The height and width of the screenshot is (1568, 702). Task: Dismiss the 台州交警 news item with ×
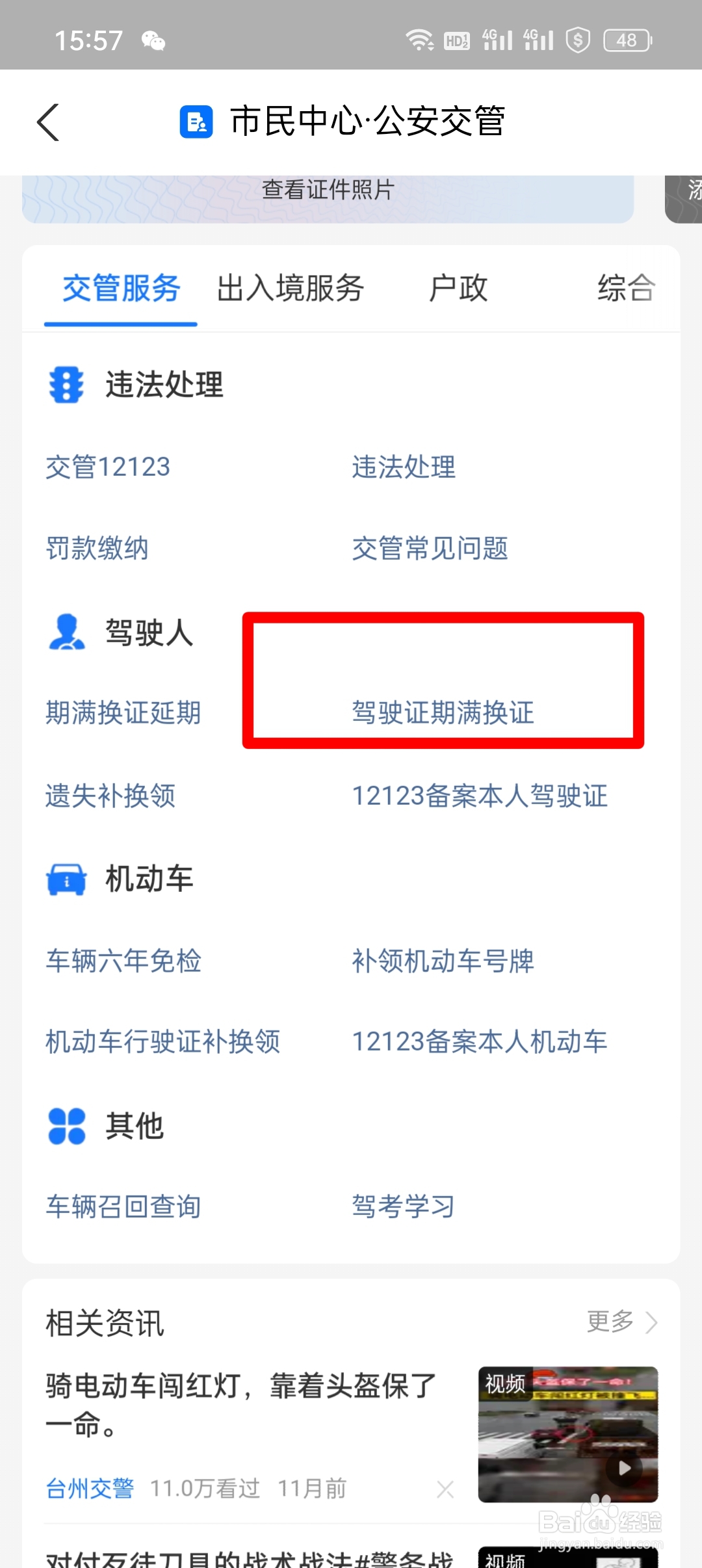coord(445,1488)
